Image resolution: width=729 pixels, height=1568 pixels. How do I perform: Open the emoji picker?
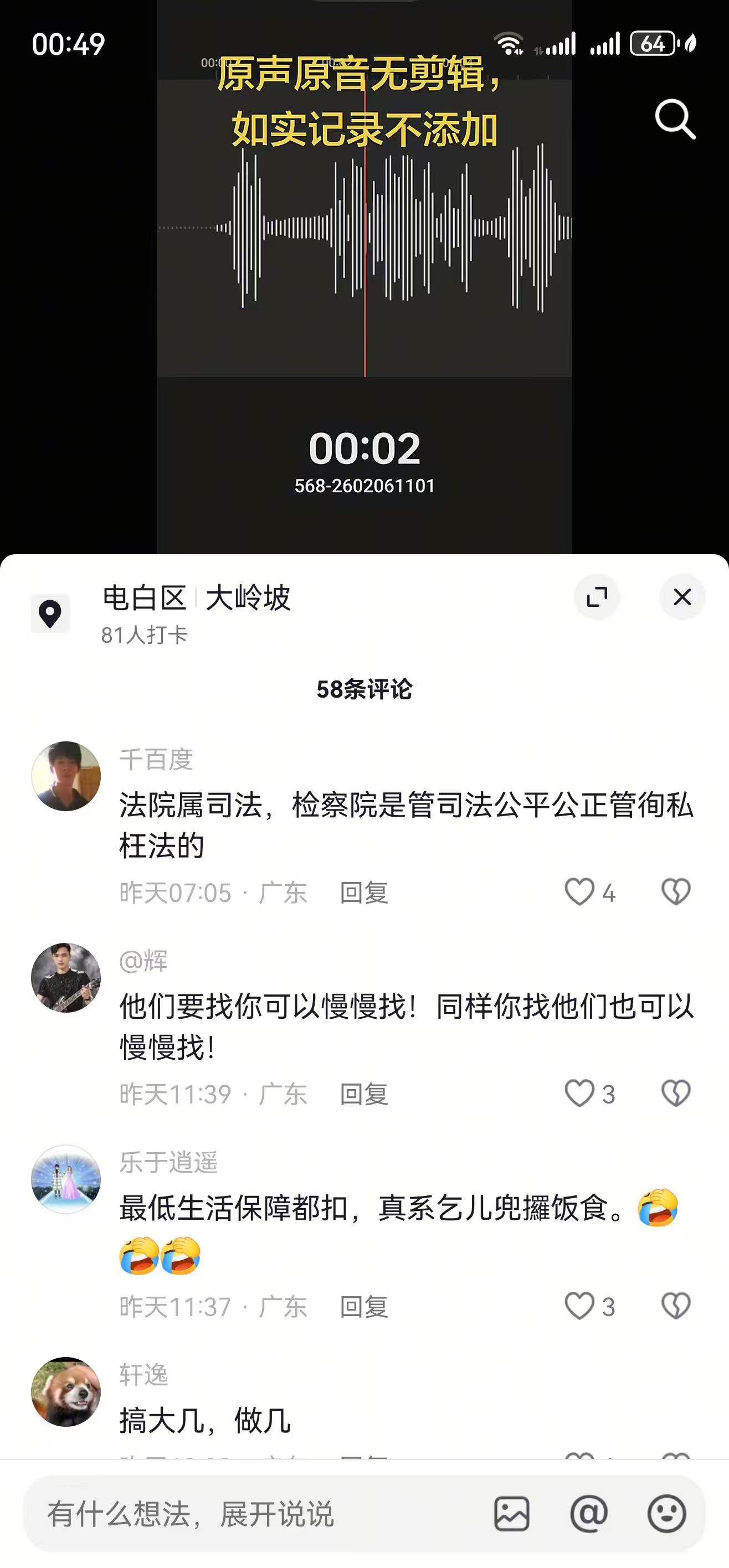click(666, 1514)
